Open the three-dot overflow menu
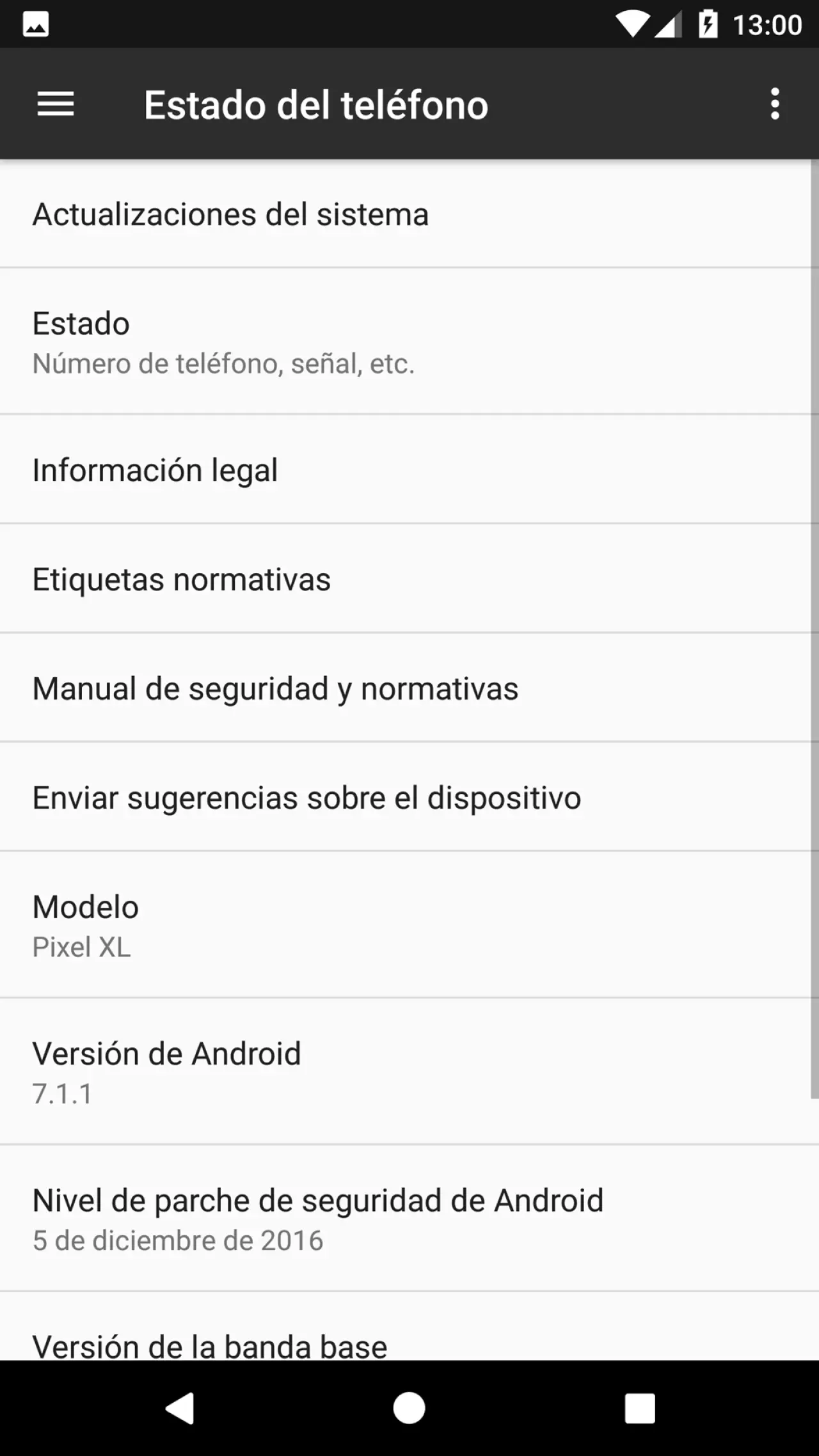The height and width of the screenshot is (1456, 819). tap(775, 104)
